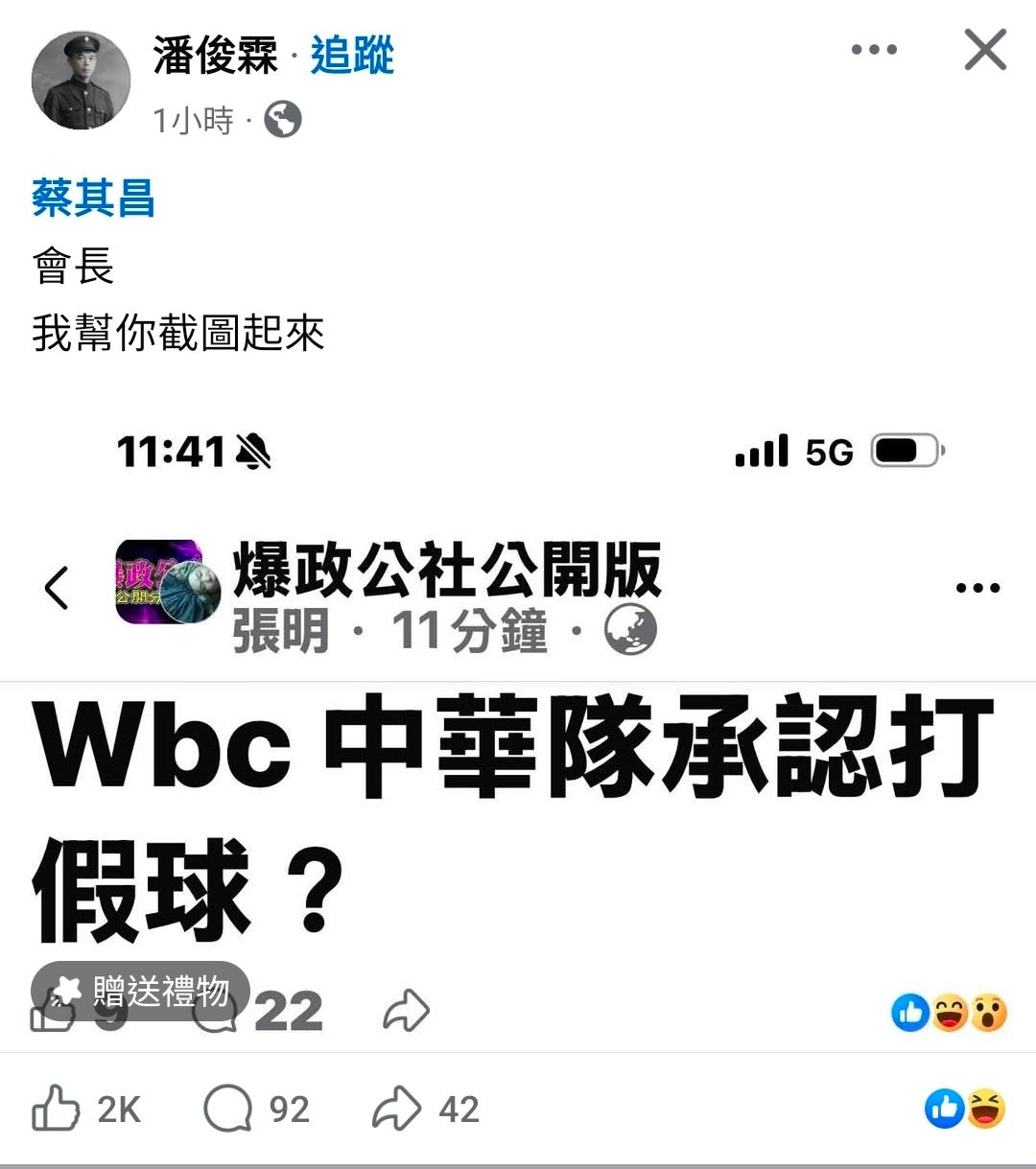Image resolution: width=1036 pixels, height=1169 pixels.
Task: Open the 92 comments
Action: [x=256, y=1110]
